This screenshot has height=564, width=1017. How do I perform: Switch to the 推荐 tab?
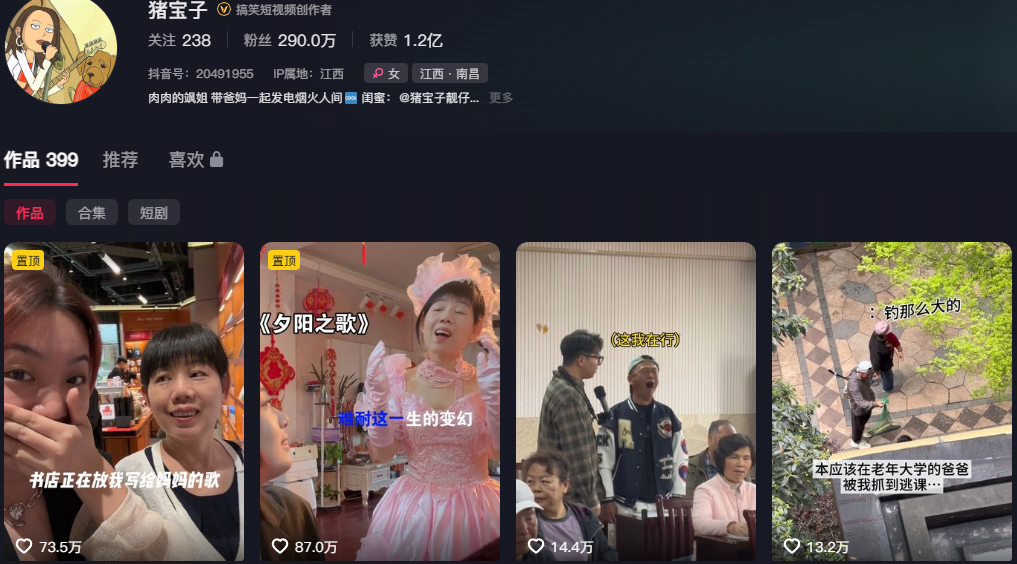tap(120, 160)
